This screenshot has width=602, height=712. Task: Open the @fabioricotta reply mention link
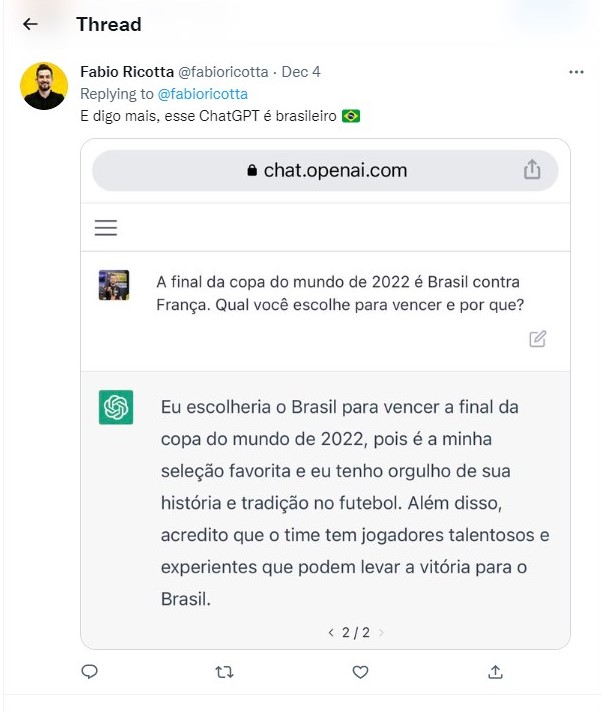tap(203, 93)
